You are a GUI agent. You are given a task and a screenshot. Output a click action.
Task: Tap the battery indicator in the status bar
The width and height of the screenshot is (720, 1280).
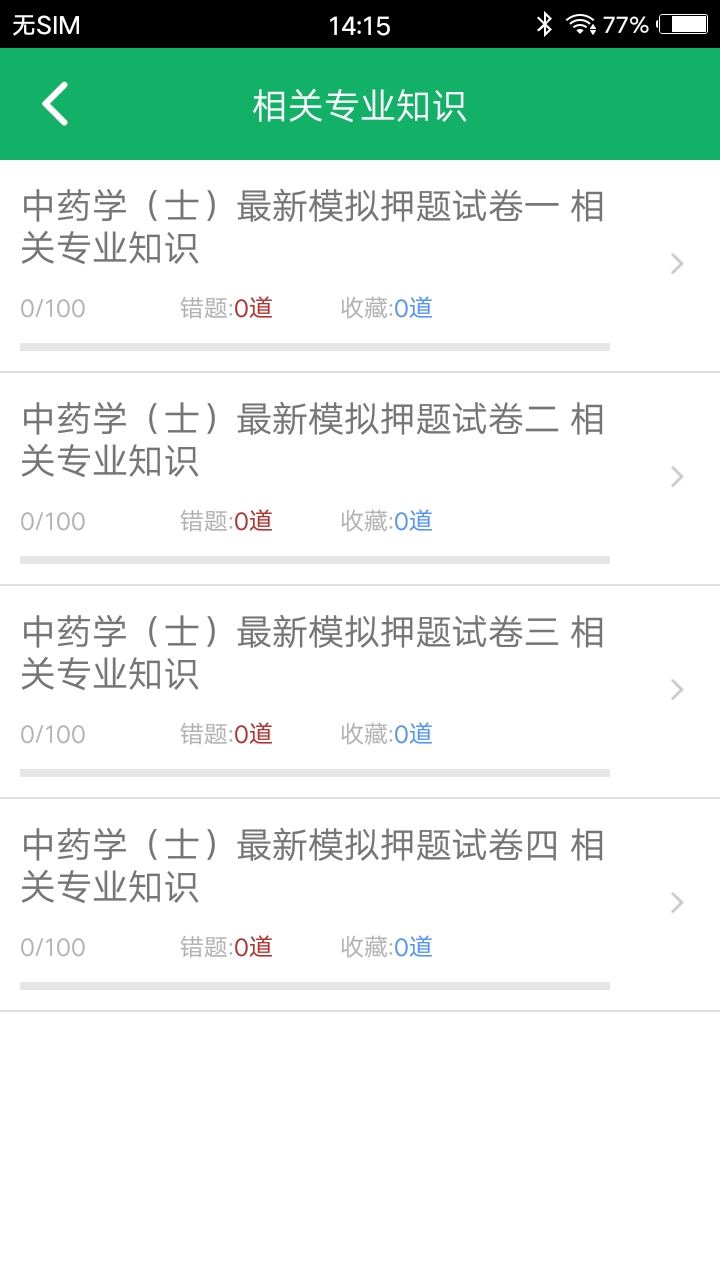[682, 24]
